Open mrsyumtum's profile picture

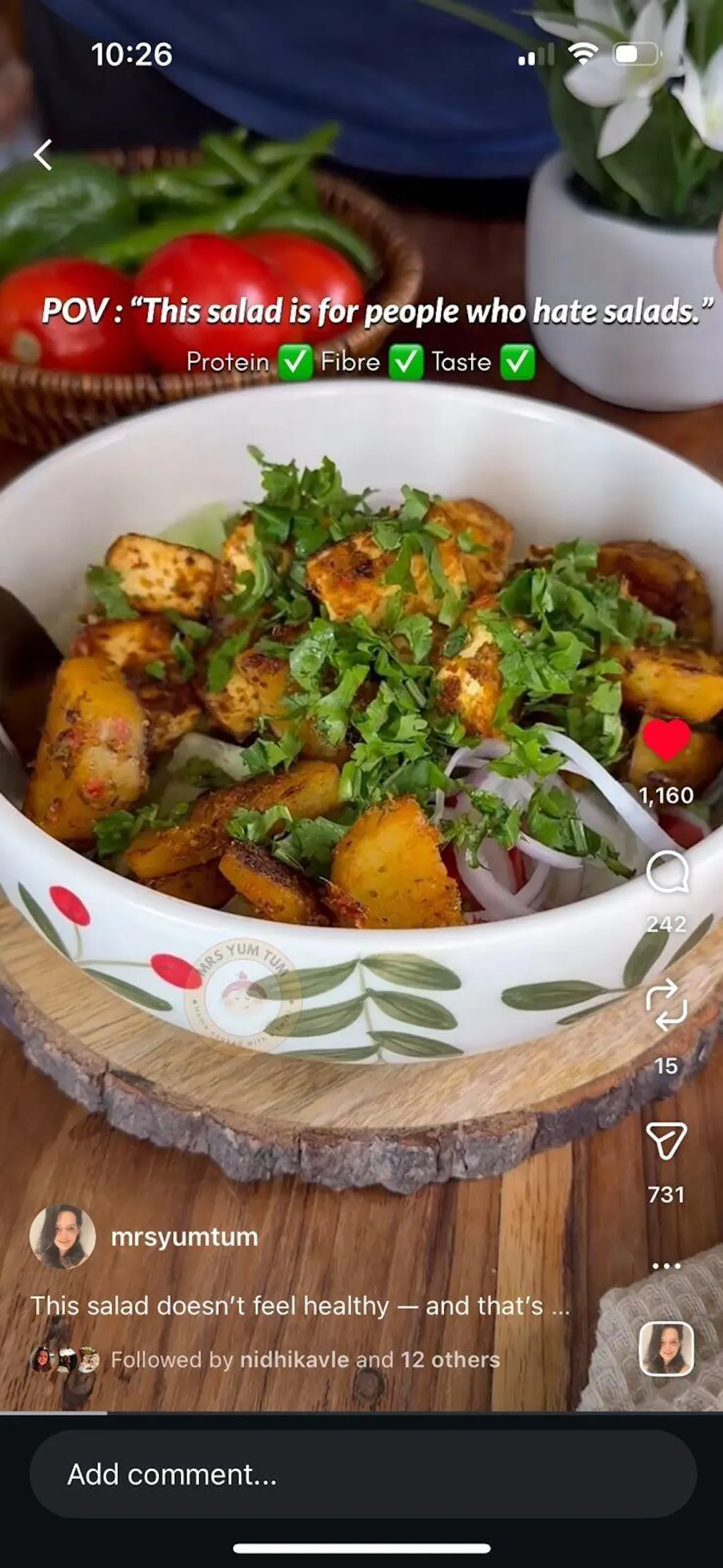coord(62,1237)
